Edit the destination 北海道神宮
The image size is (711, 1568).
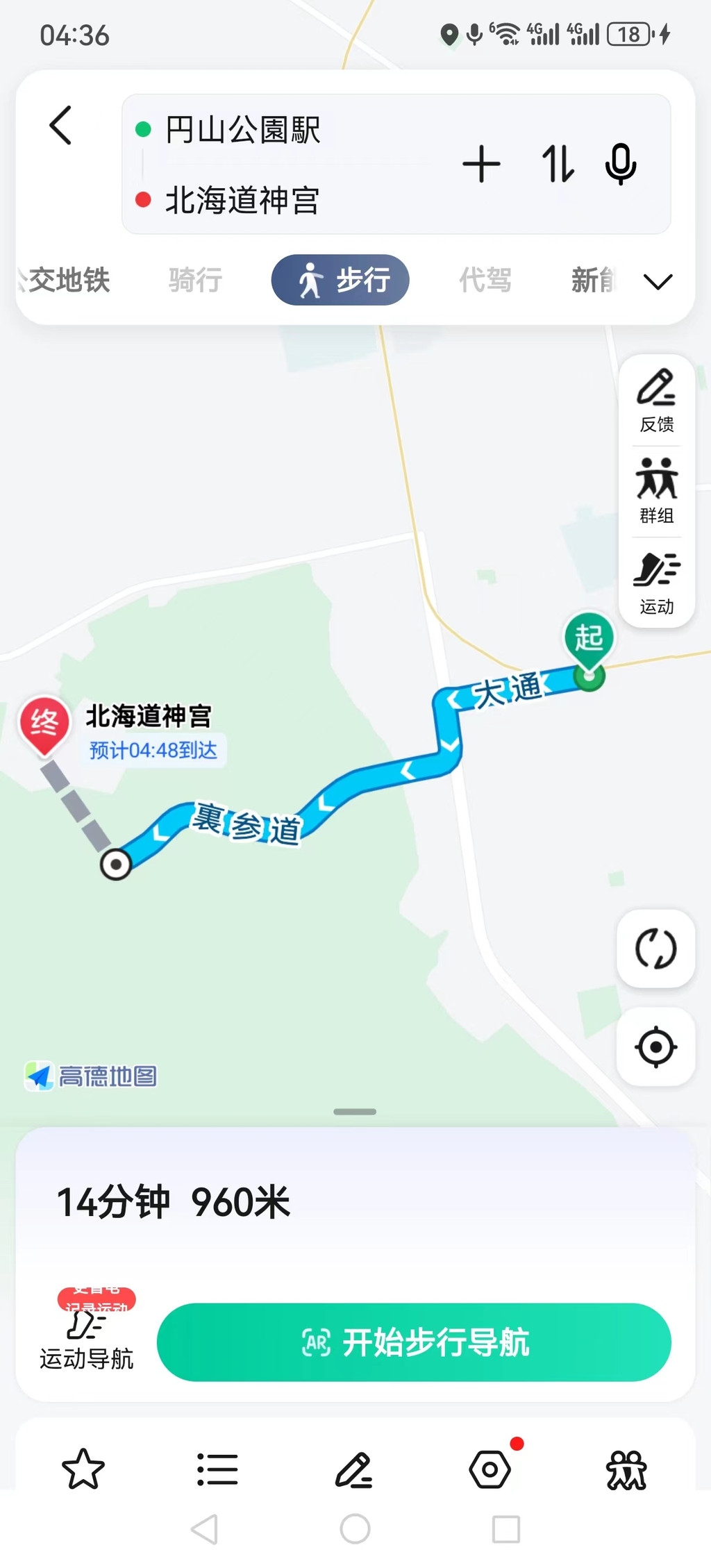pos(242,201)
